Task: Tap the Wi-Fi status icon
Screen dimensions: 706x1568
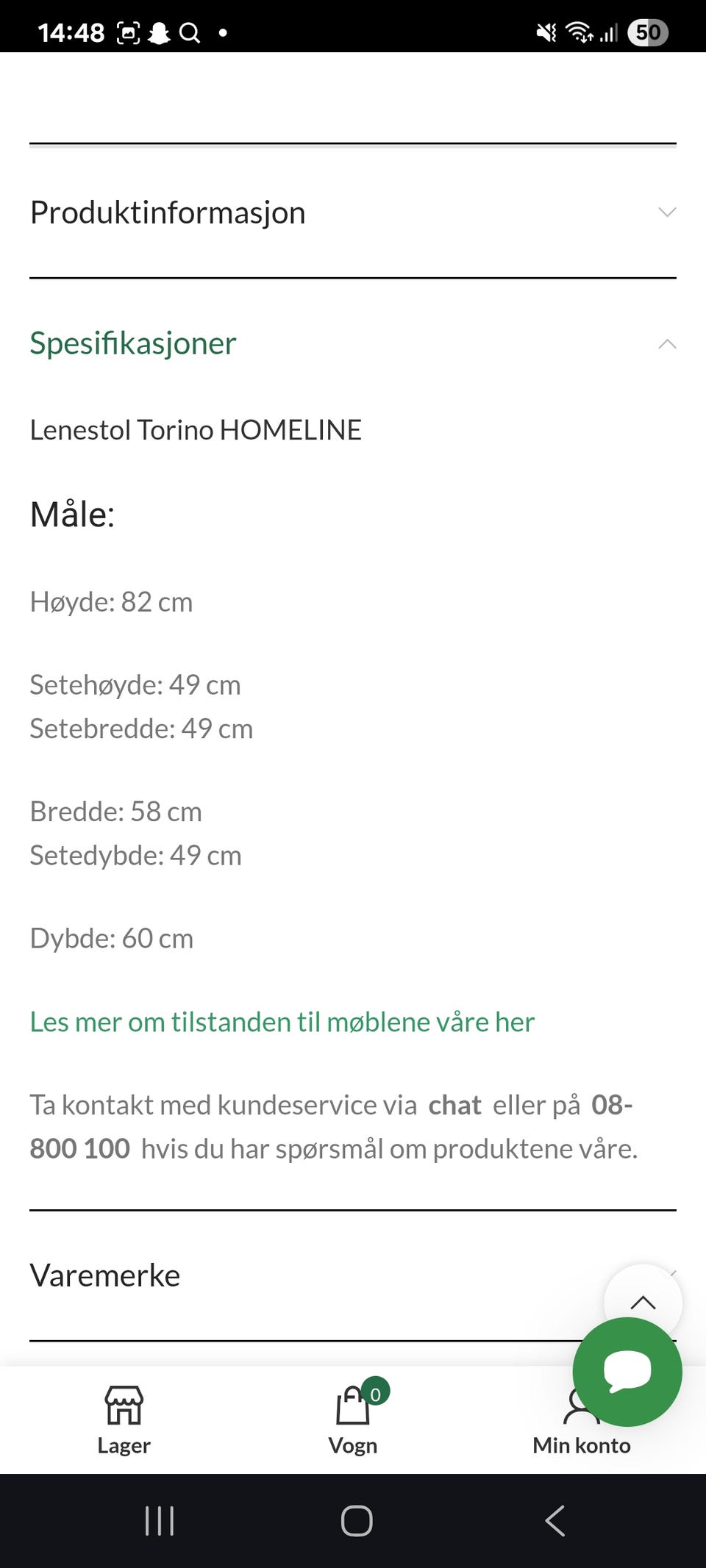Action: point(577,32)
